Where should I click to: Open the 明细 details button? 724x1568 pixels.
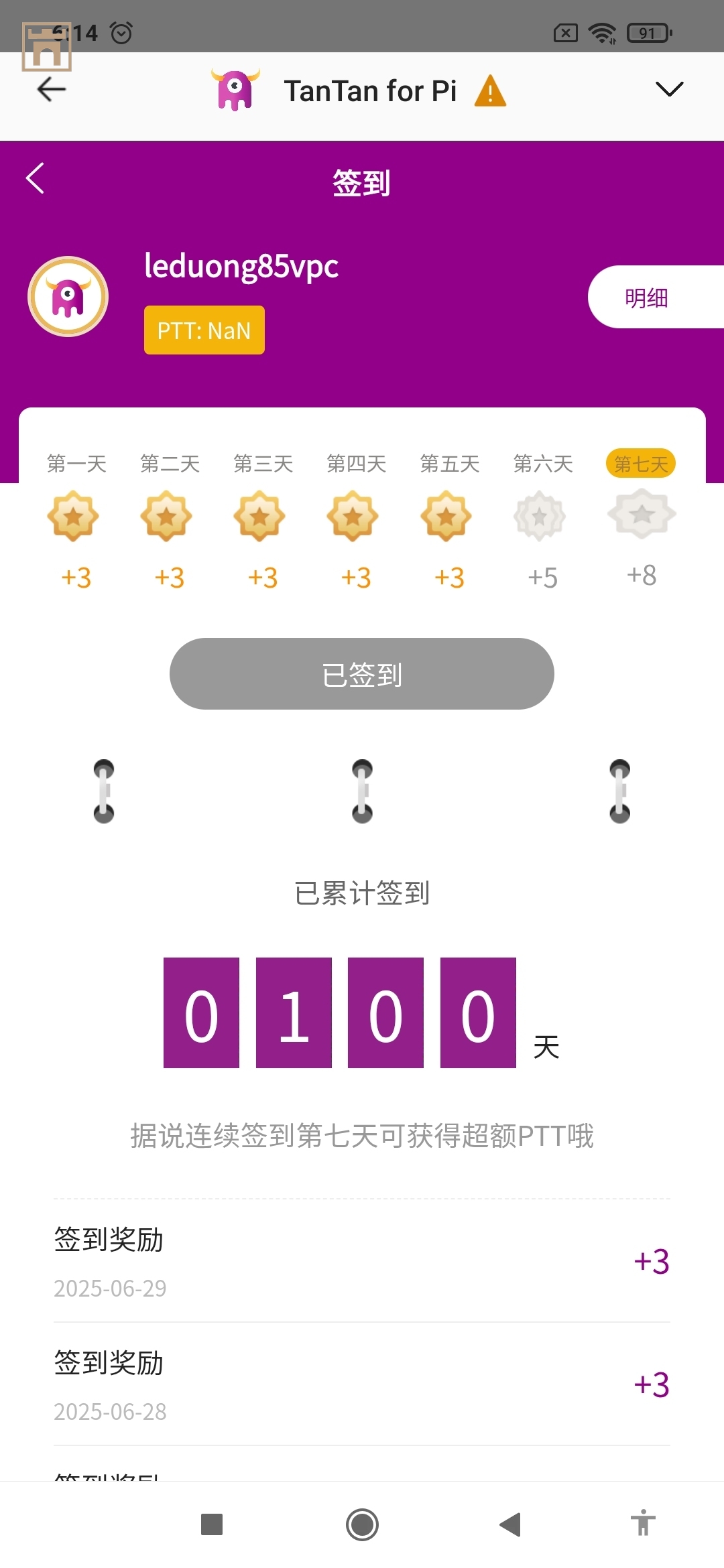pyautogui.click(x=647, y=298)
